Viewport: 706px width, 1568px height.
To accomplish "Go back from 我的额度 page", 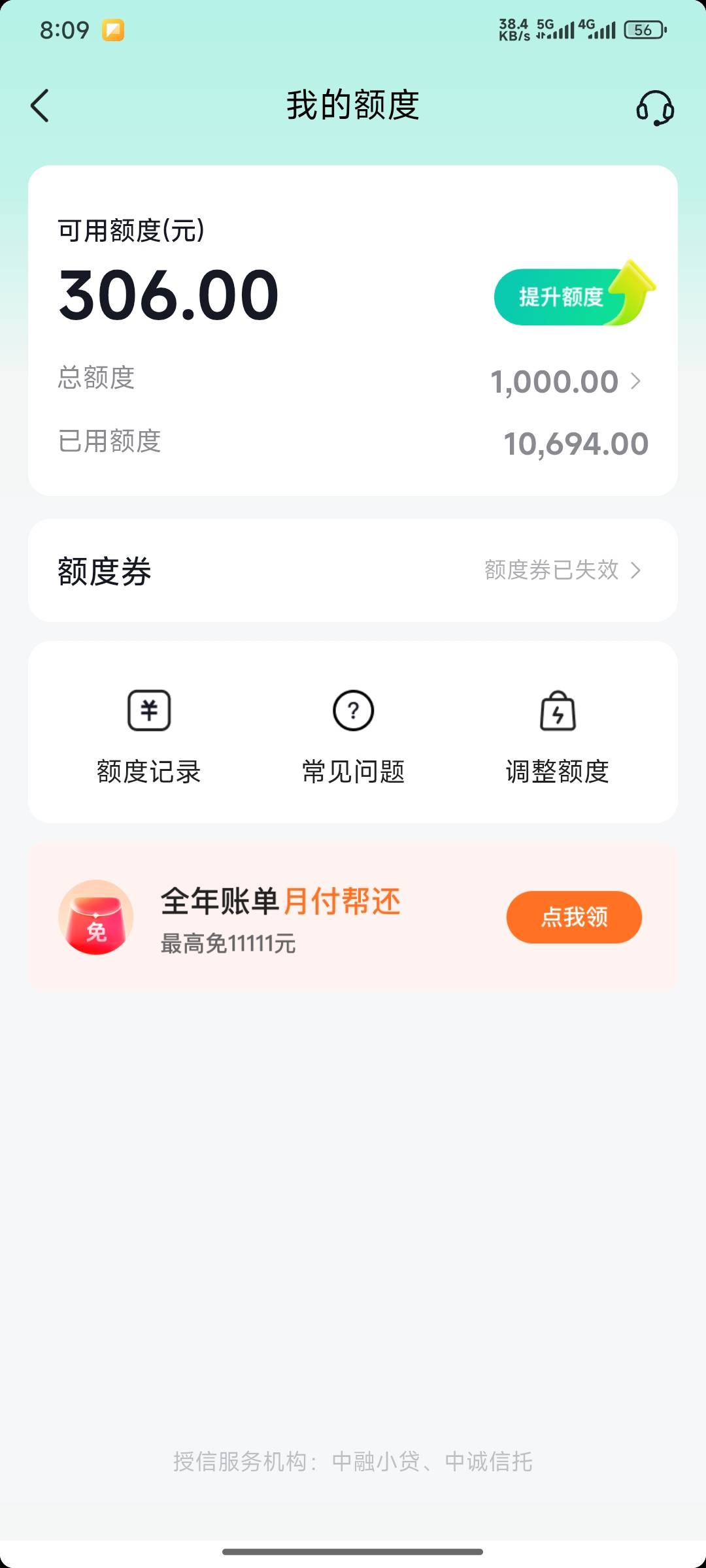I will click(41, 106).
